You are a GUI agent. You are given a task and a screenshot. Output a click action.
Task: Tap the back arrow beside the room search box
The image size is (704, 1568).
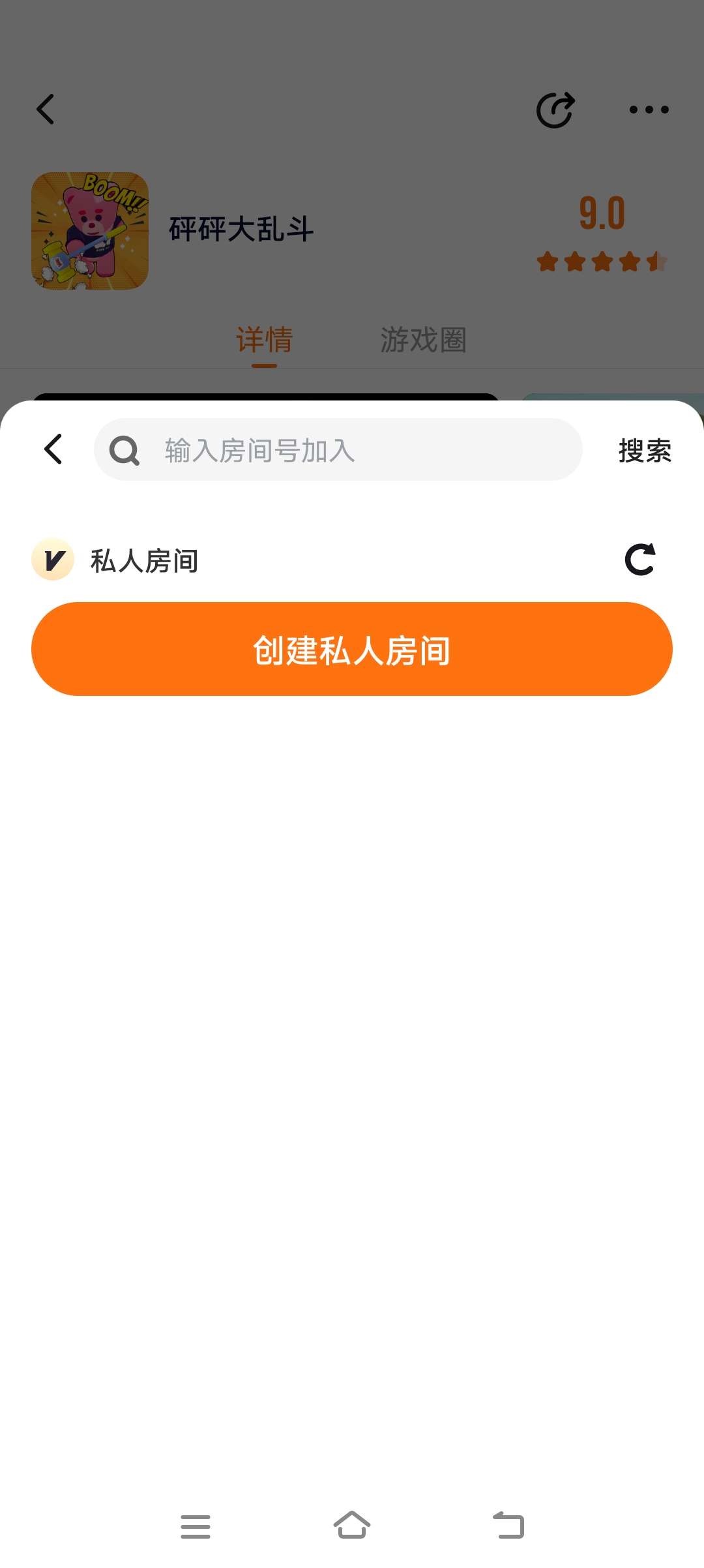tap(53, 449)
